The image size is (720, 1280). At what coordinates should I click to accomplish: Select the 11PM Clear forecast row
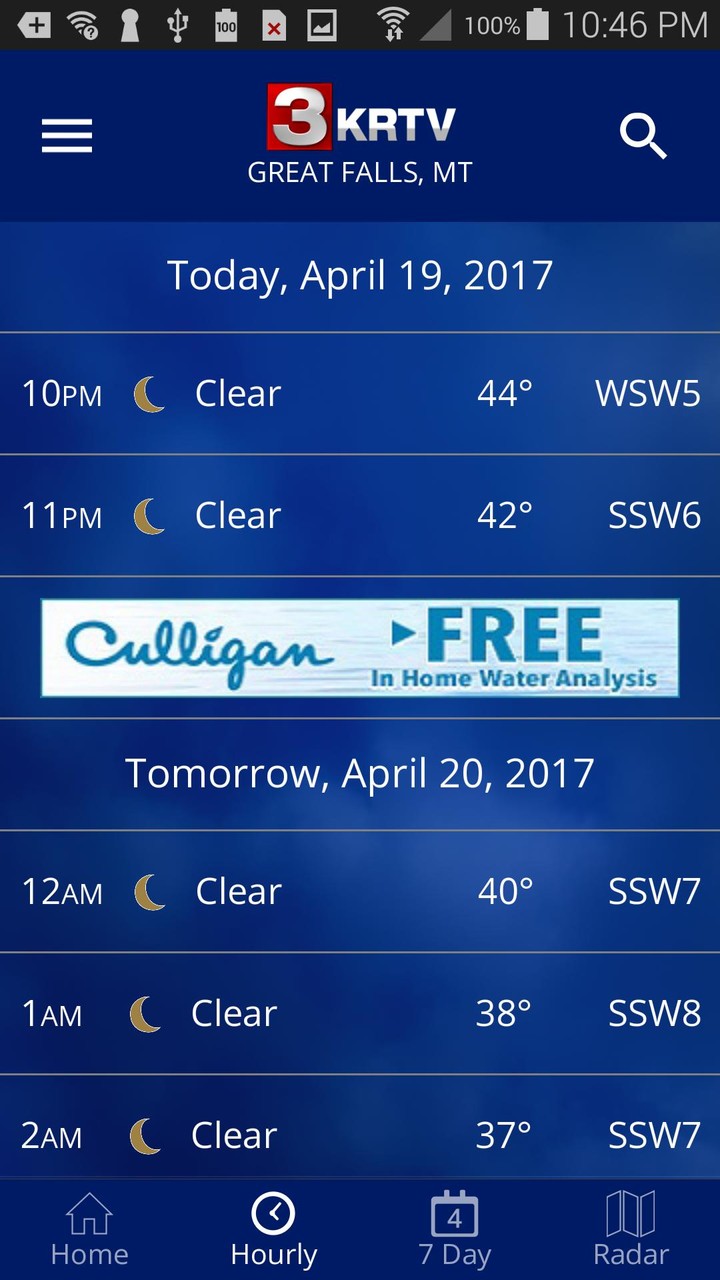(360, 515)
